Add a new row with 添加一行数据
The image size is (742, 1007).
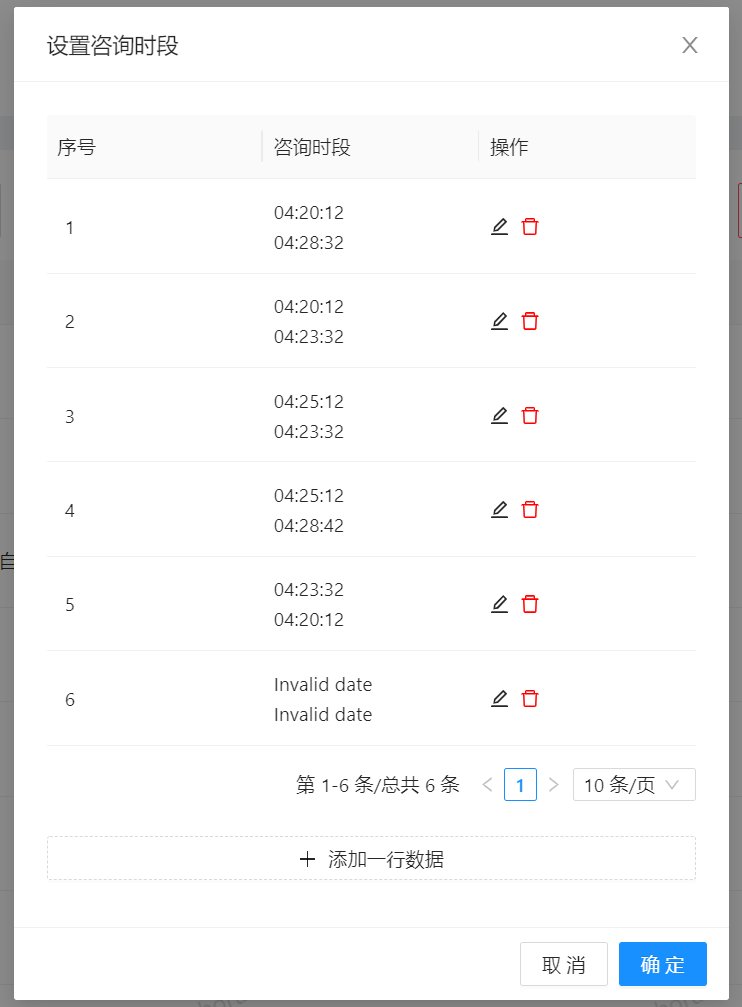[x=370, y=857]
